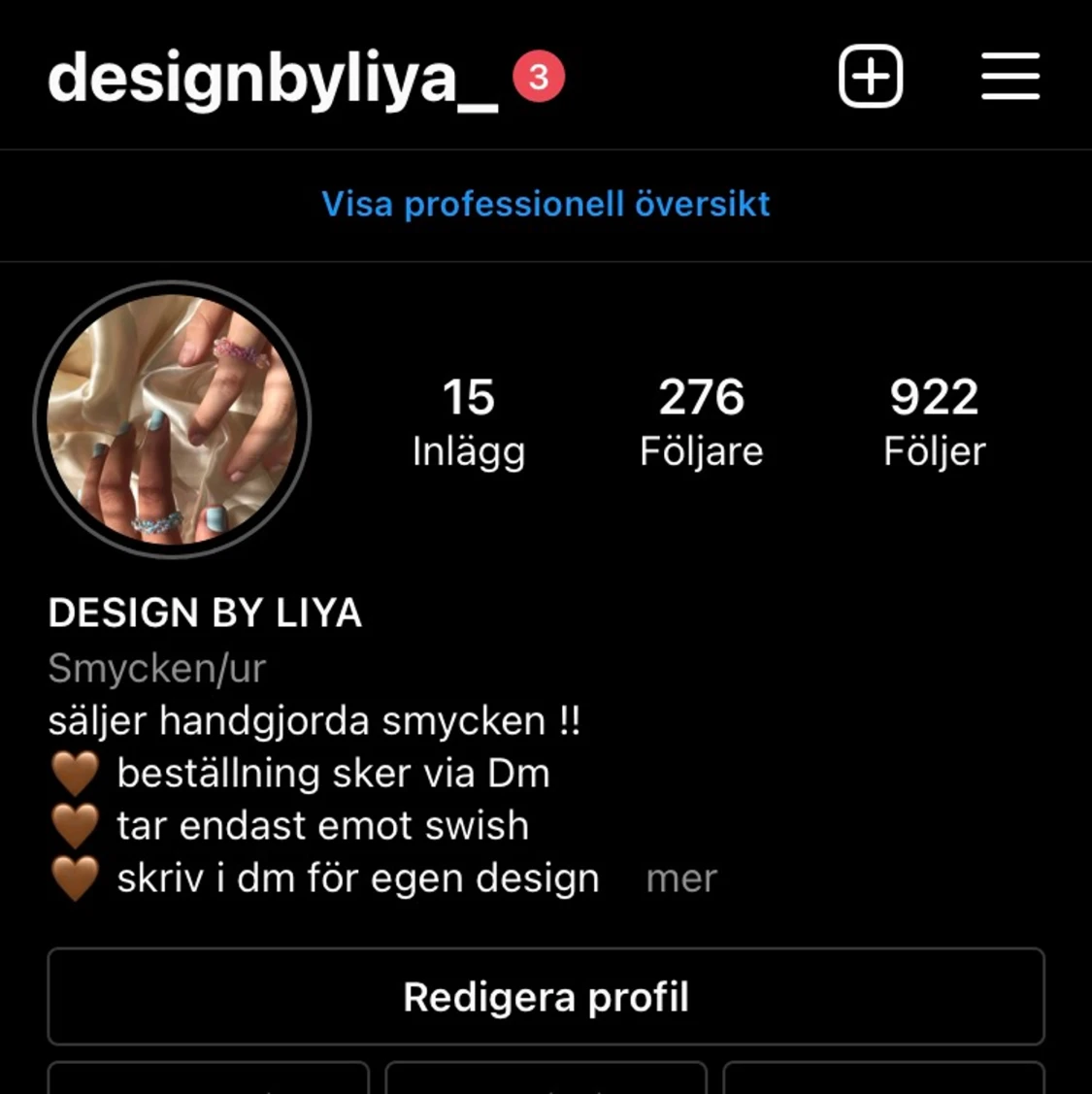Expand the bio by tapping mer
This screenshot has width=1092, height=1094.
680,878
